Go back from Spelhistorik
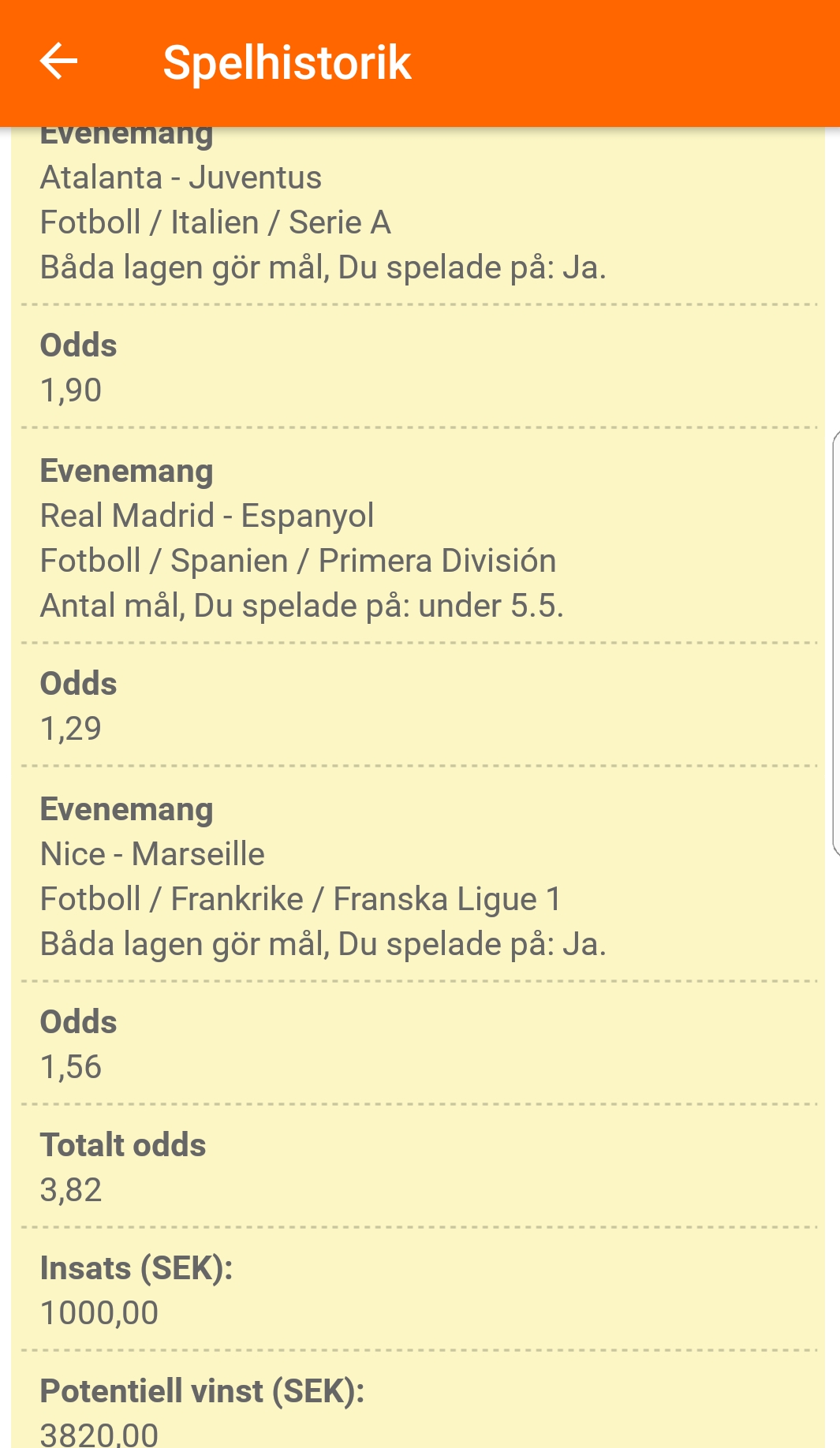This screenshot has width=840, height=1448. (58, 62)
